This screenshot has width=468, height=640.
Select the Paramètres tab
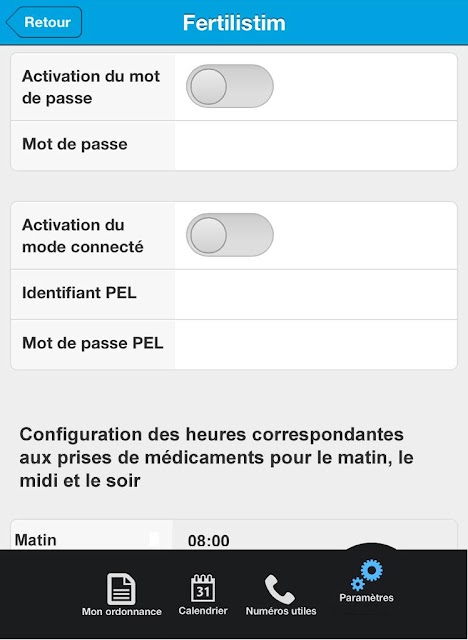point(366,581)
